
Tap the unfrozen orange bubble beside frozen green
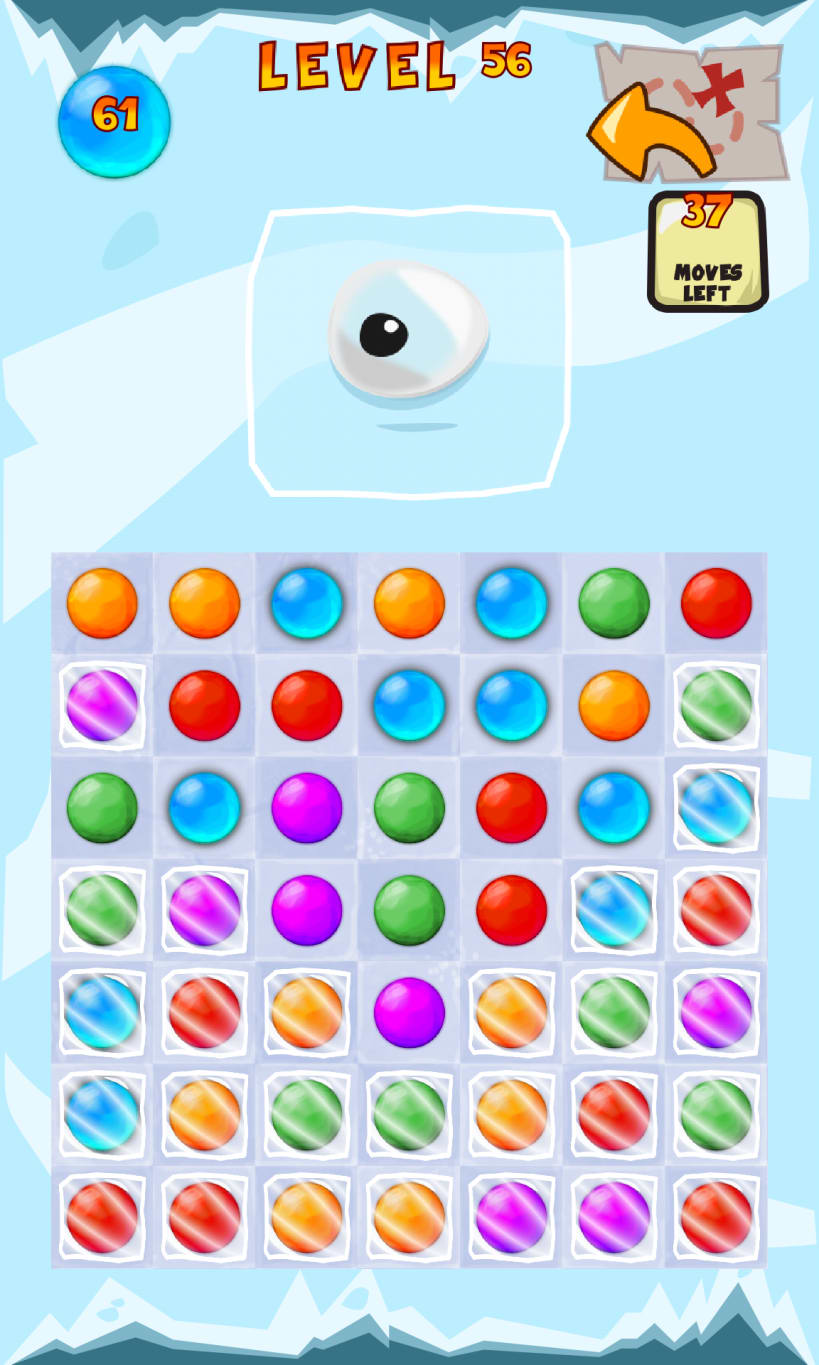(614, 705)
